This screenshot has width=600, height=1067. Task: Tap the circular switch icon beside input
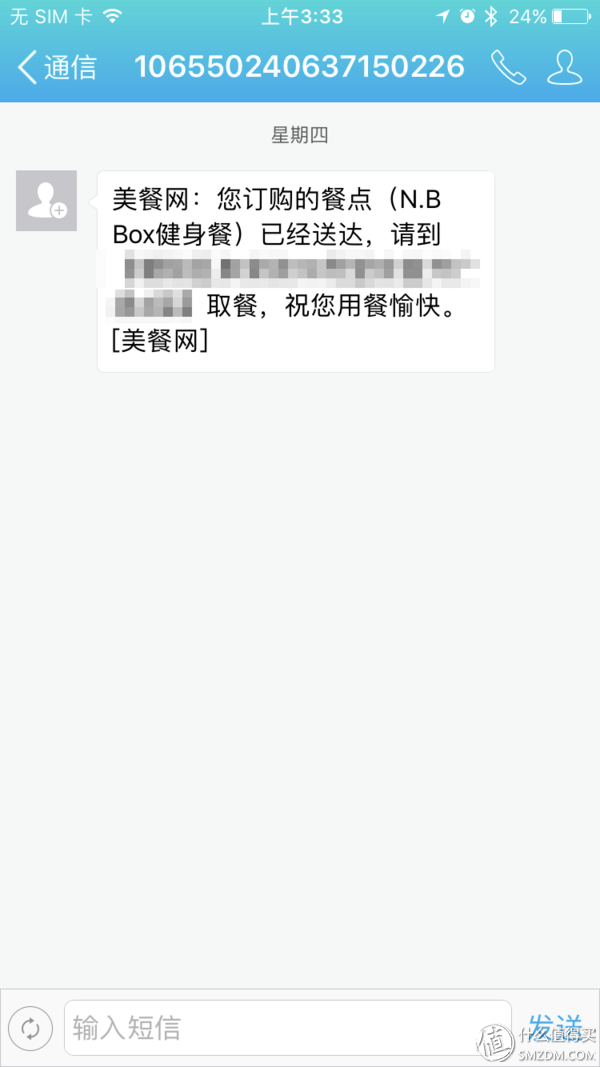pos(30,1027)
